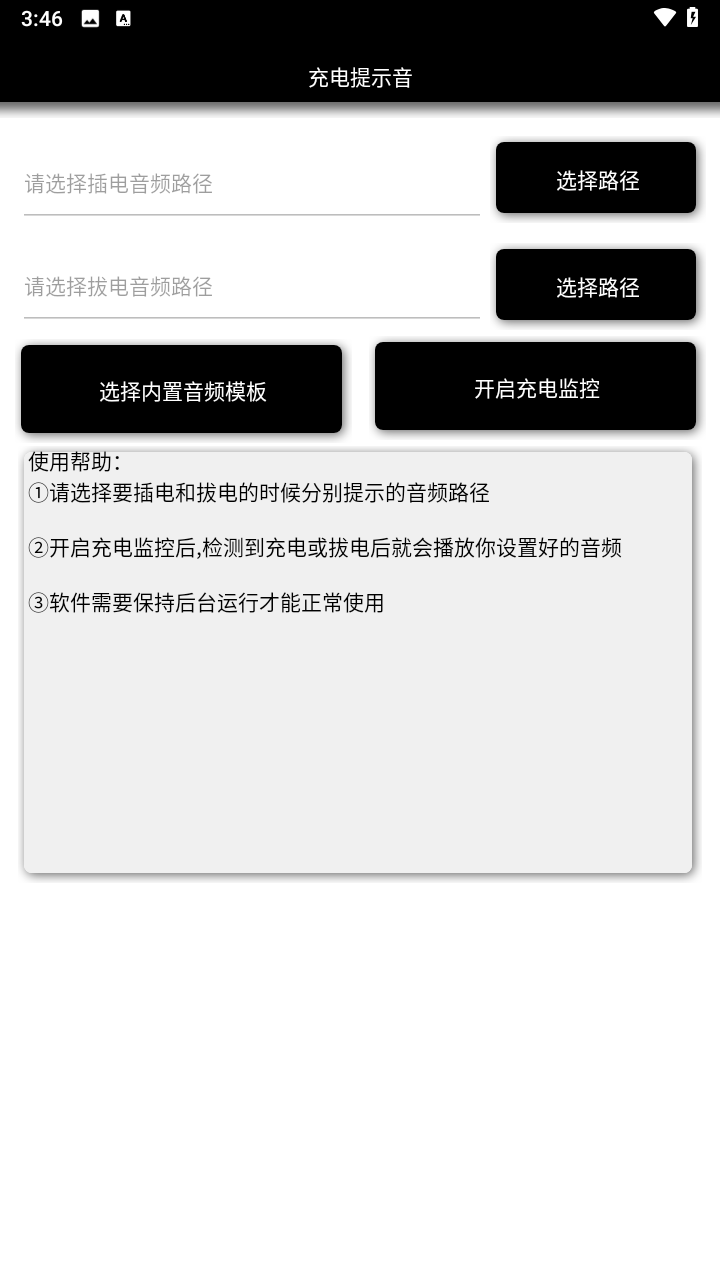Click the 请选择插电音频路径 input field
The width and height of the screenshot is (720, 1280).
tap(250, 184)
